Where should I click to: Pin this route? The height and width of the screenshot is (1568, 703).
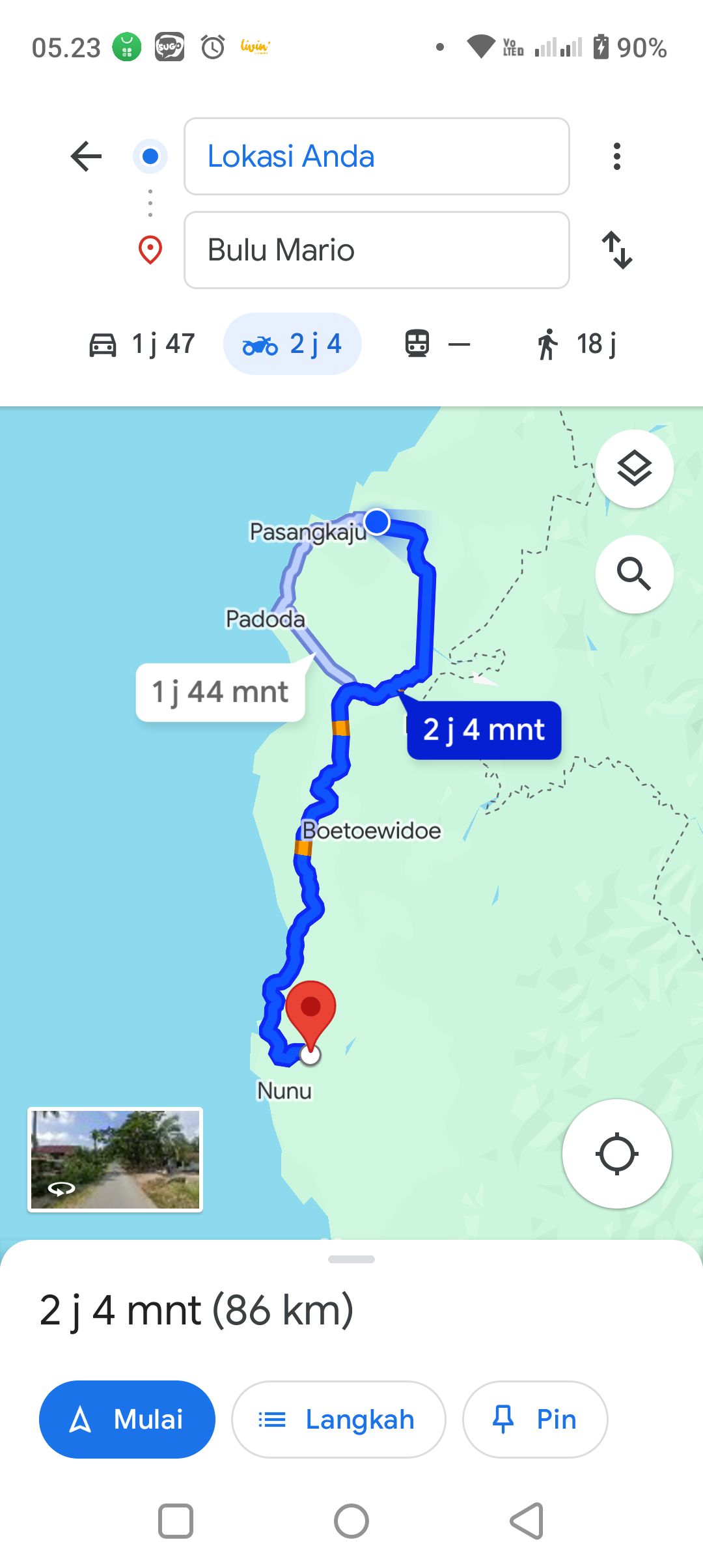coord(535,1420)
